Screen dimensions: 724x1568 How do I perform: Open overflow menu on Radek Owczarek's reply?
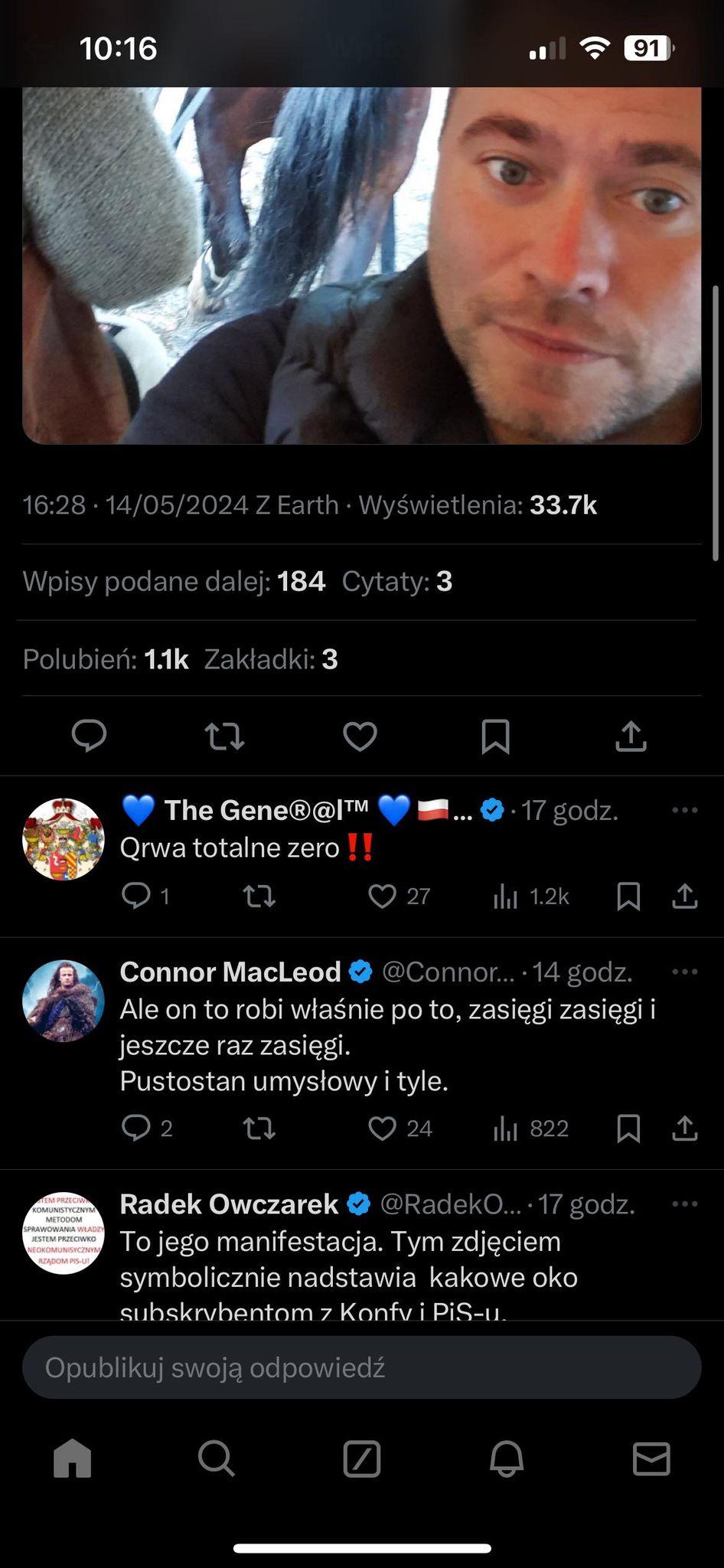[684, 1204]
